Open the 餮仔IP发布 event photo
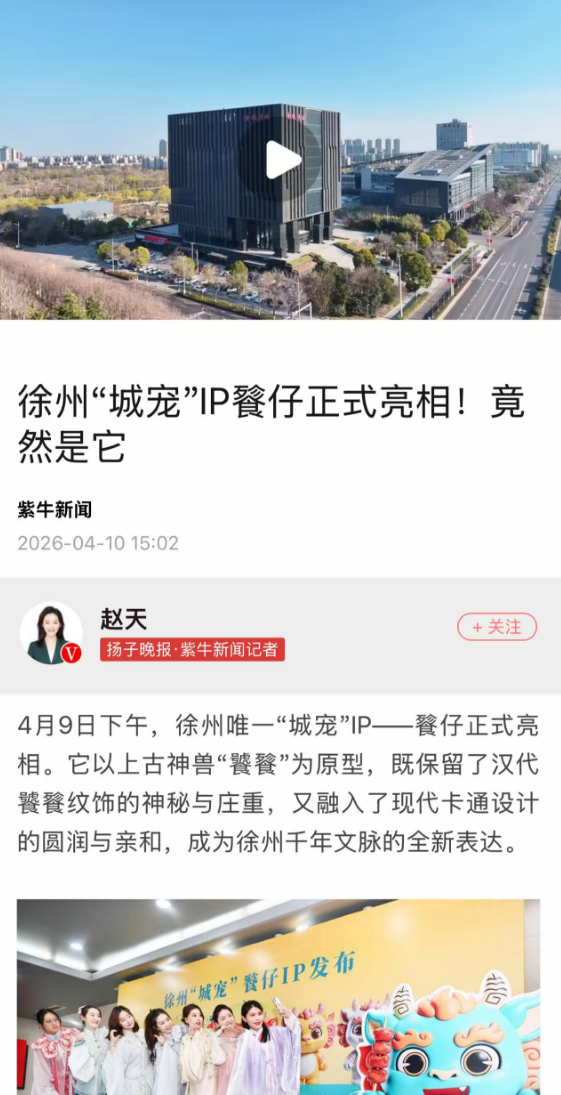Viewport: 561px width, 1095px height. (x=279, y=997)
